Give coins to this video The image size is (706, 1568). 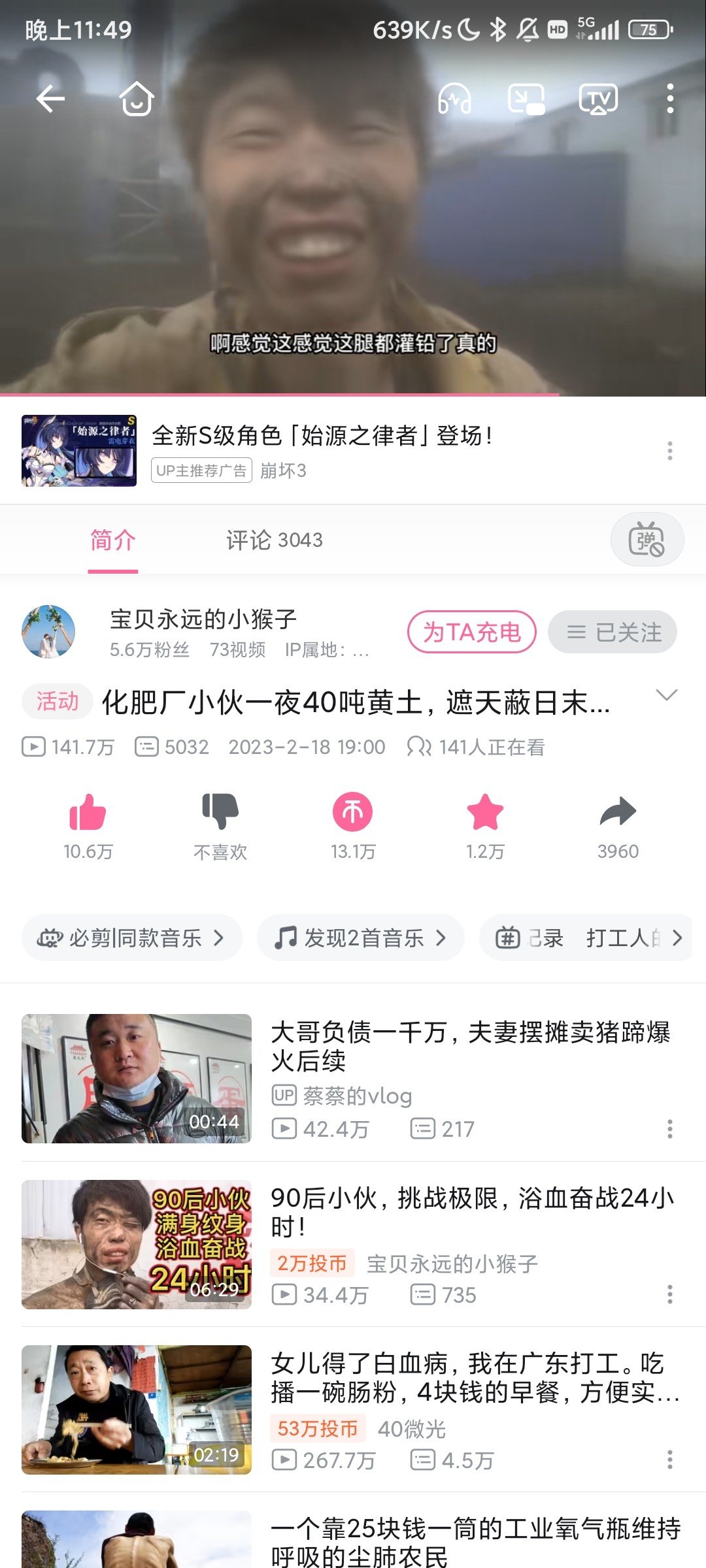tap(353, 813)
